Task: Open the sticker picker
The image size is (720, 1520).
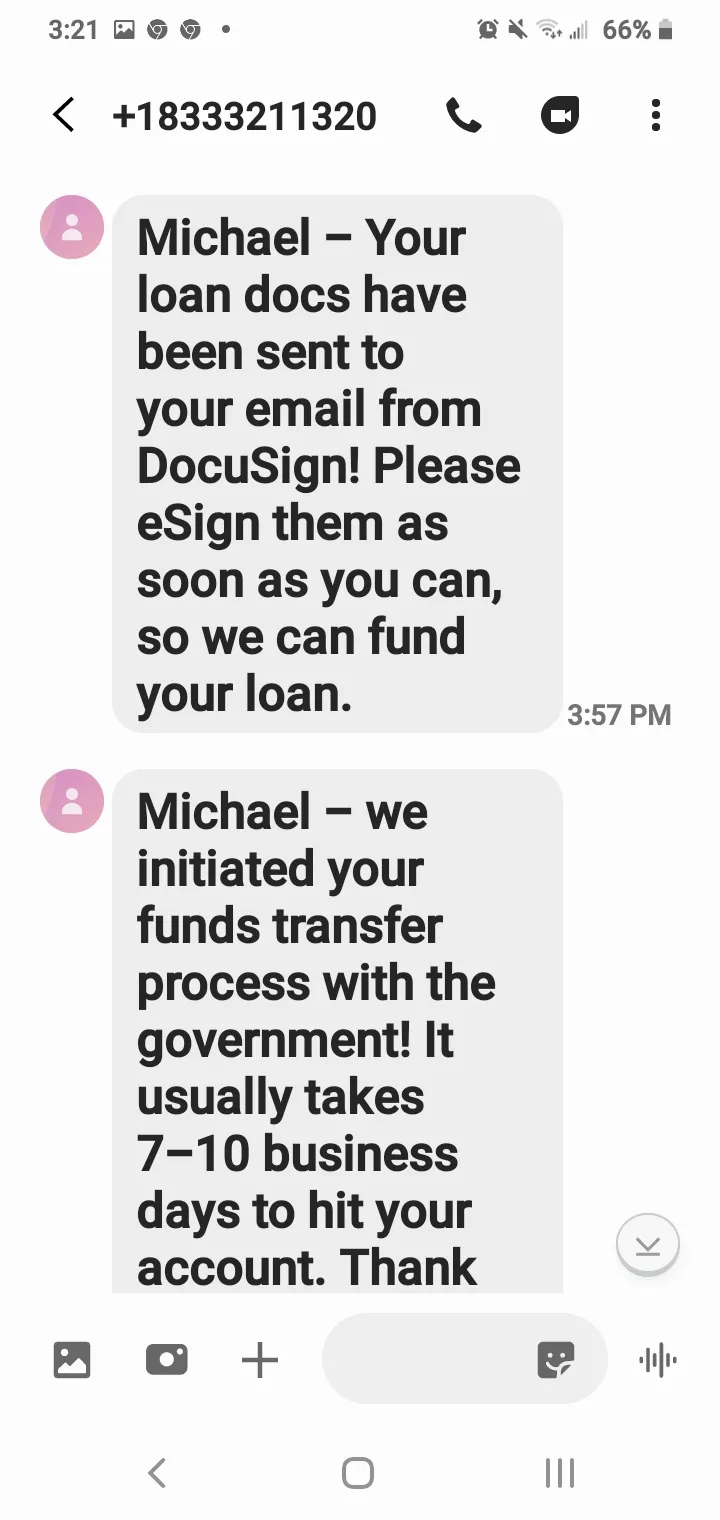Action: (556, 1360)
